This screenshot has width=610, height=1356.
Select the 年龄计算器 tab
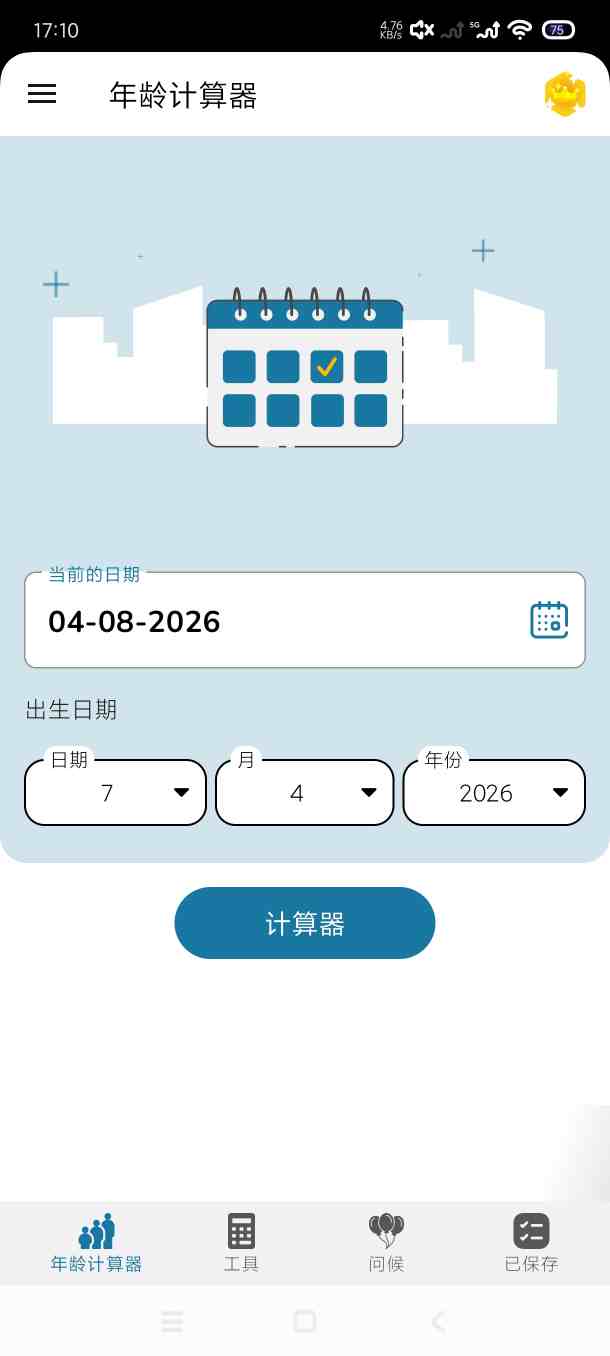[x=96, y=1243]
